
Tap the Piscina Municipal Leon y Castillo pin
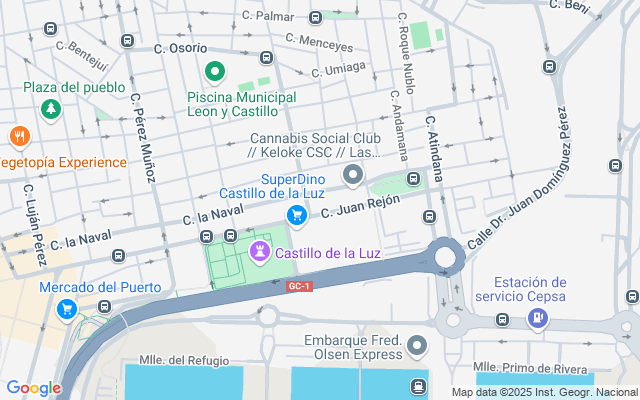[x=214, y=73]
